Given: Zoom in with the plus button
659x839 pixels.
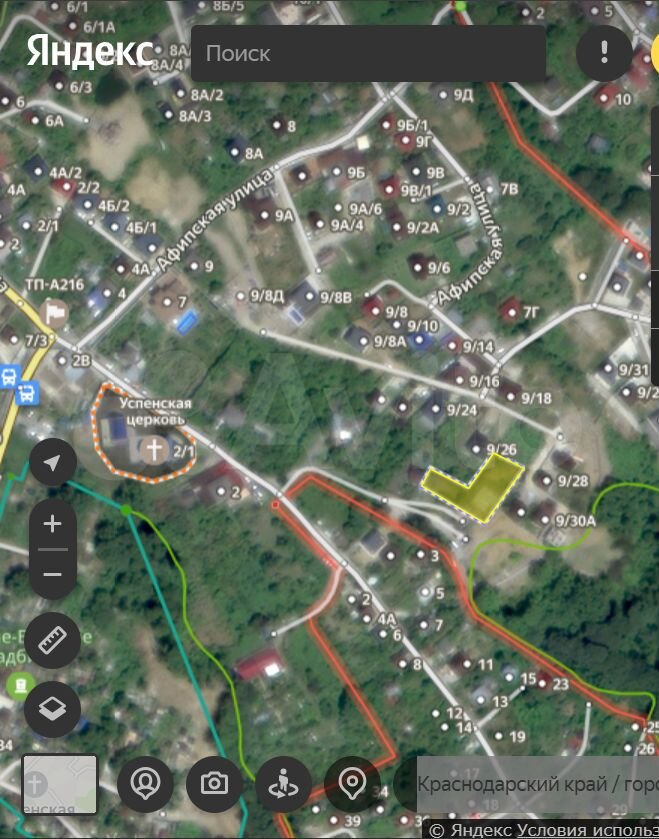Looking at the screenshot, I should [53, 524].
